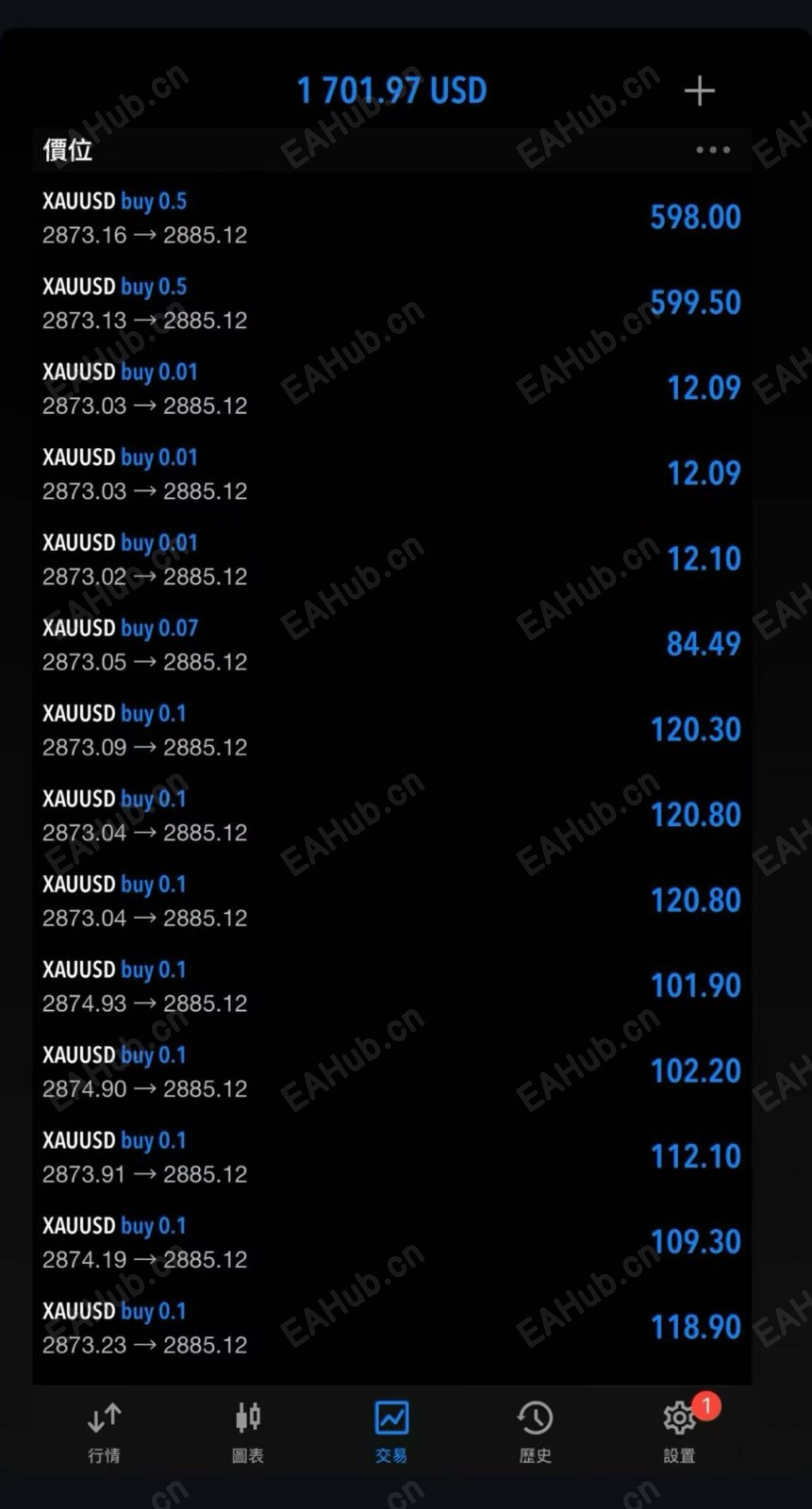
Task: Open the position with profit 118.90
Action: click(x=391, y=1327)
